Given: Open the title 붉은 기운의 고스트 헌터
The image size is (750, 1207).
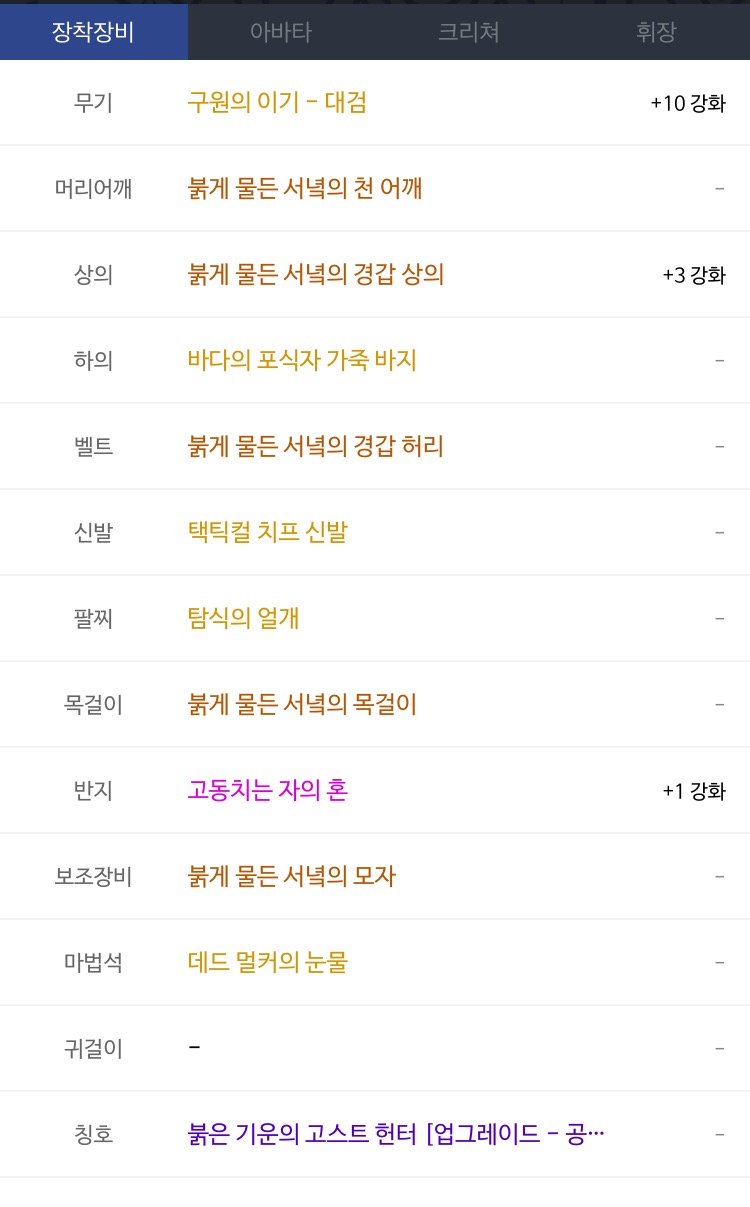Looking at the screenshot, I should pos(395,1134).
